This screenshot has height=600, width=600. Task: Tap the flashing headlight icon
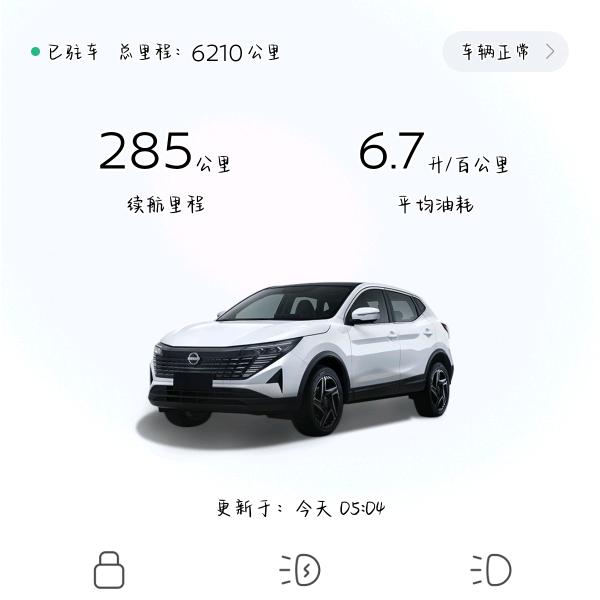(299, 570)
